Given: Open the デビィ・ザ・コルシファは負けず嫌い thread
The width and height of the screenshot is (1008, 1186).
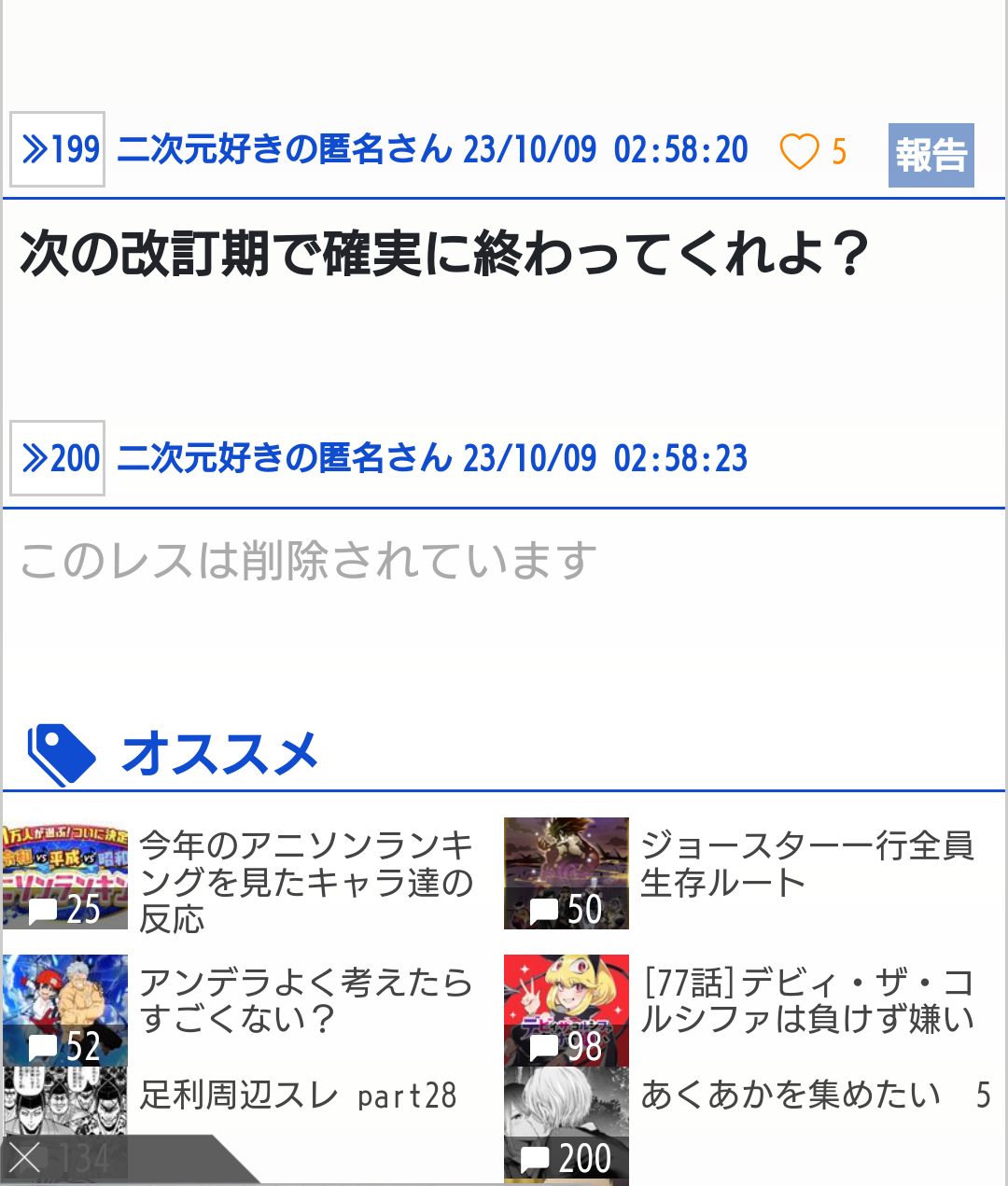Looking at the screenshot, I should click(807, 1000).
